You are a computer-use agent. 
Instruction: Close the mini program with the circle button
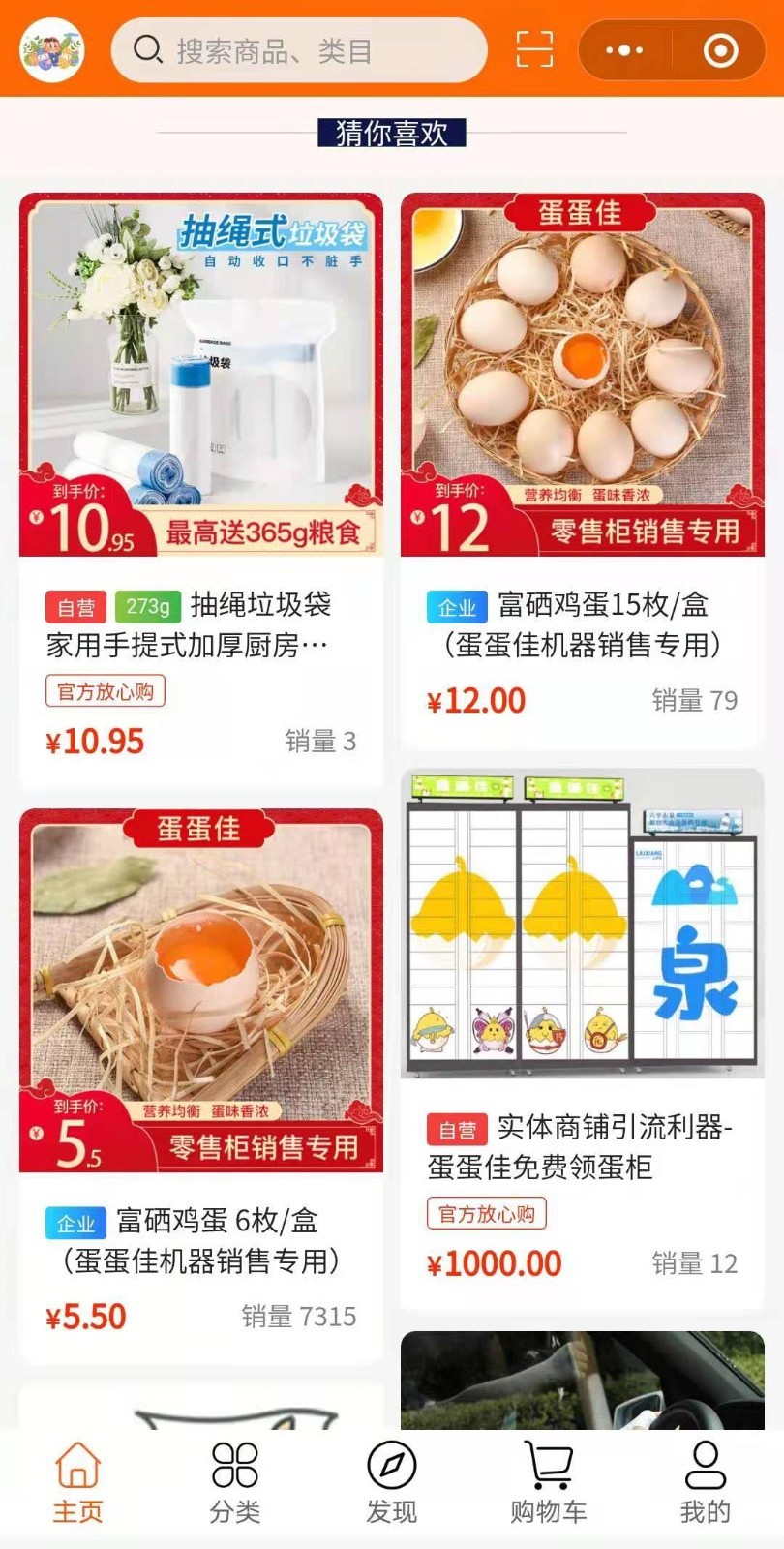(719, 50)
